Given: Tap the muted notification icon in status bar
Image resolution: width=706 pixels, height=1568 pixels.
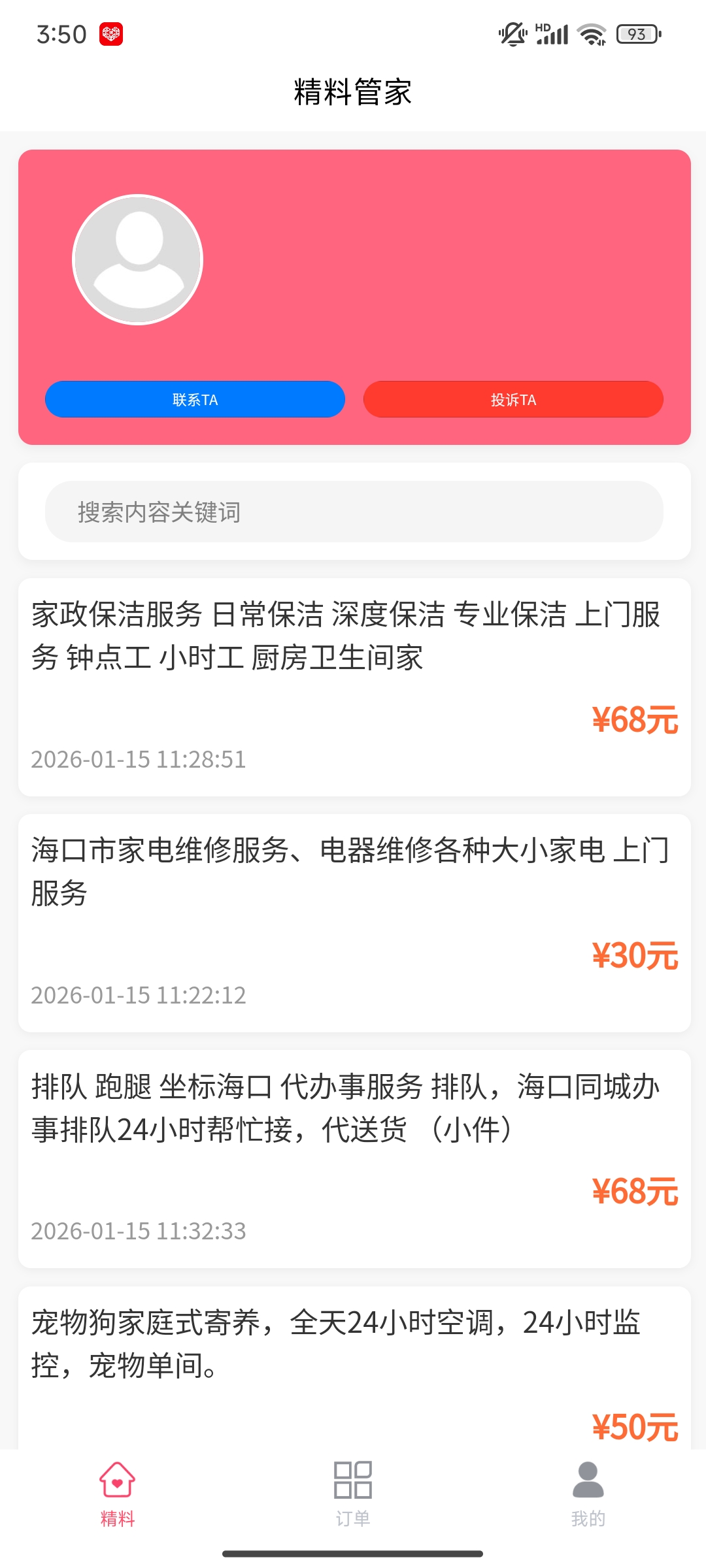Looking at the screenshot, I should pyautogui.click(x=513, y=35).
